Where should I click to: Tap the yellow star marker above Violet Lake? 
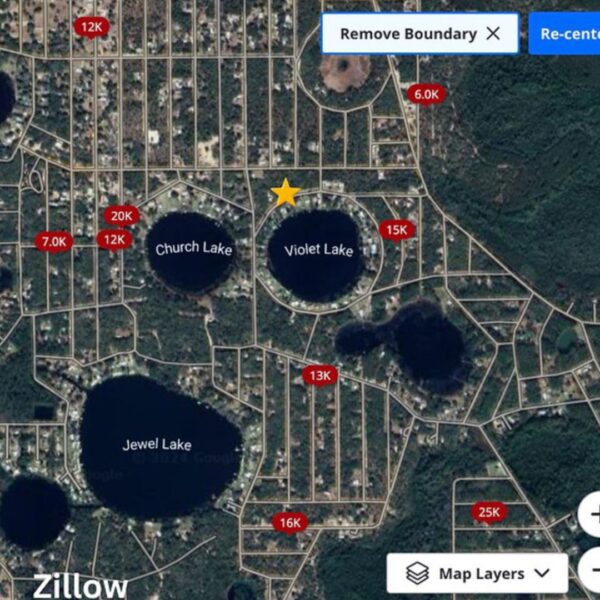coord(286,193)
